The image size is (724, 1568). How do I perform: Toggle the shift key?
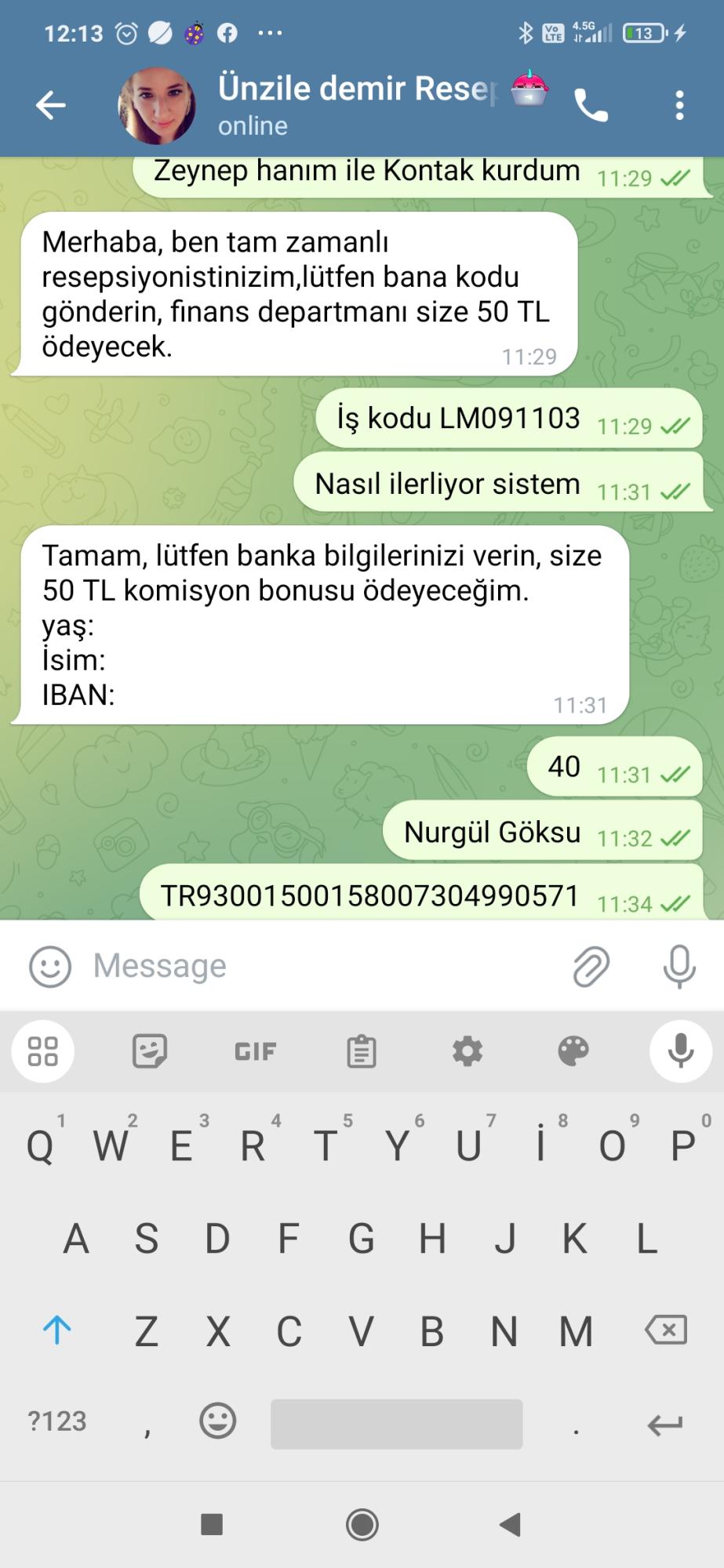(x=57, y=1330)
